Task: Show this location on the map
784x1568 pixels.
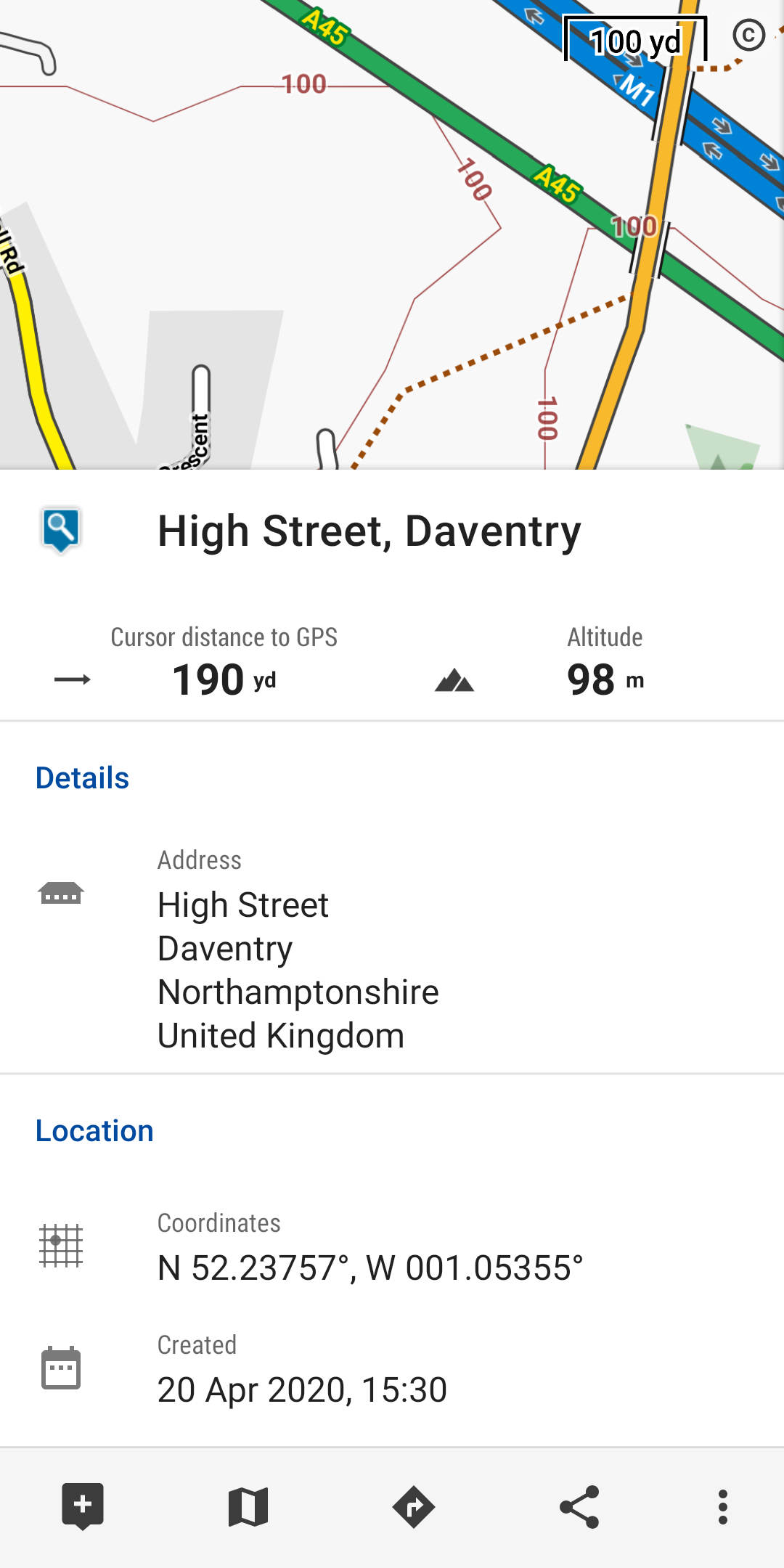Action: [248, 1507]
